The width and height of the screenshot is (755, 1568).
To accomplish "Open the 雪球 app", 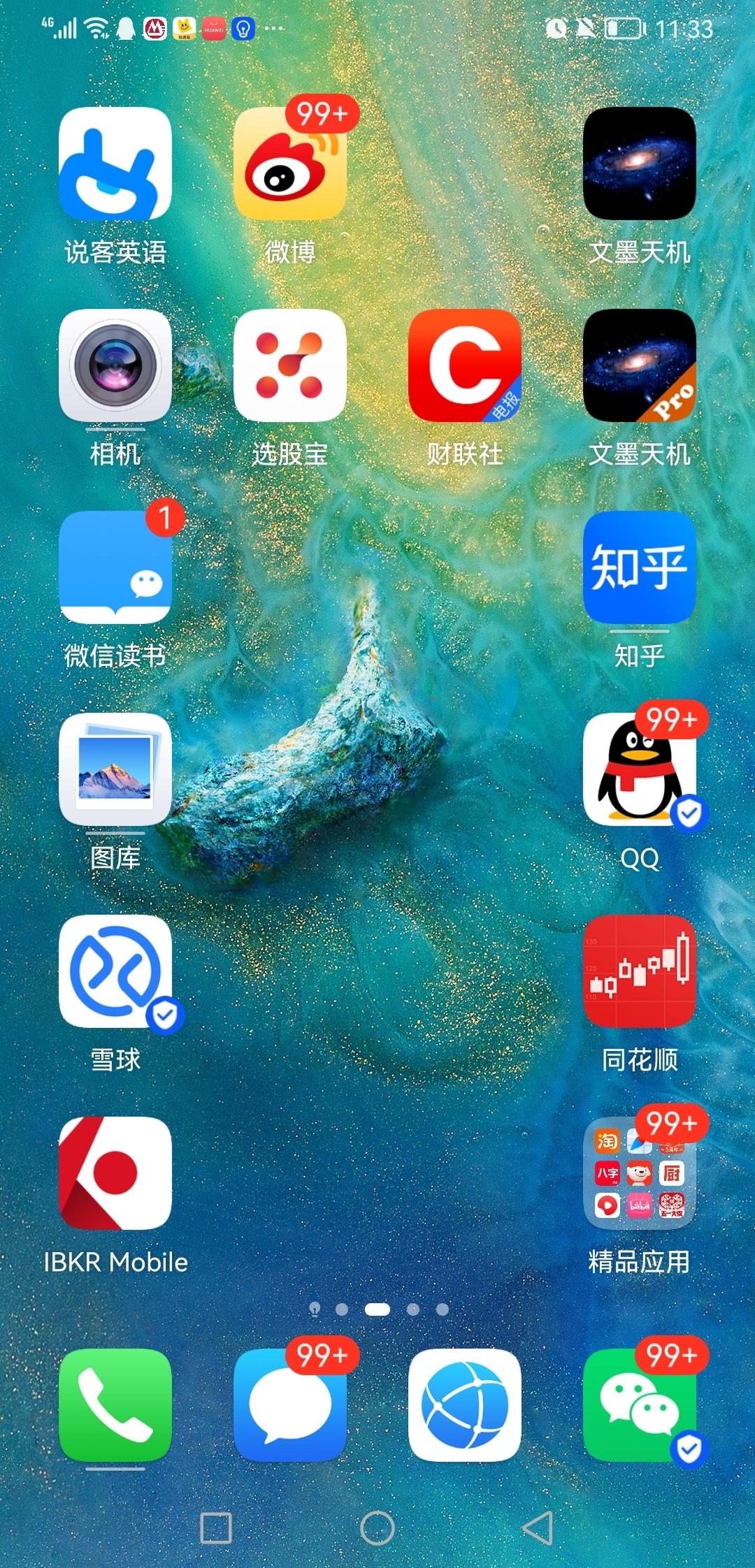I will tap(115, 971).
